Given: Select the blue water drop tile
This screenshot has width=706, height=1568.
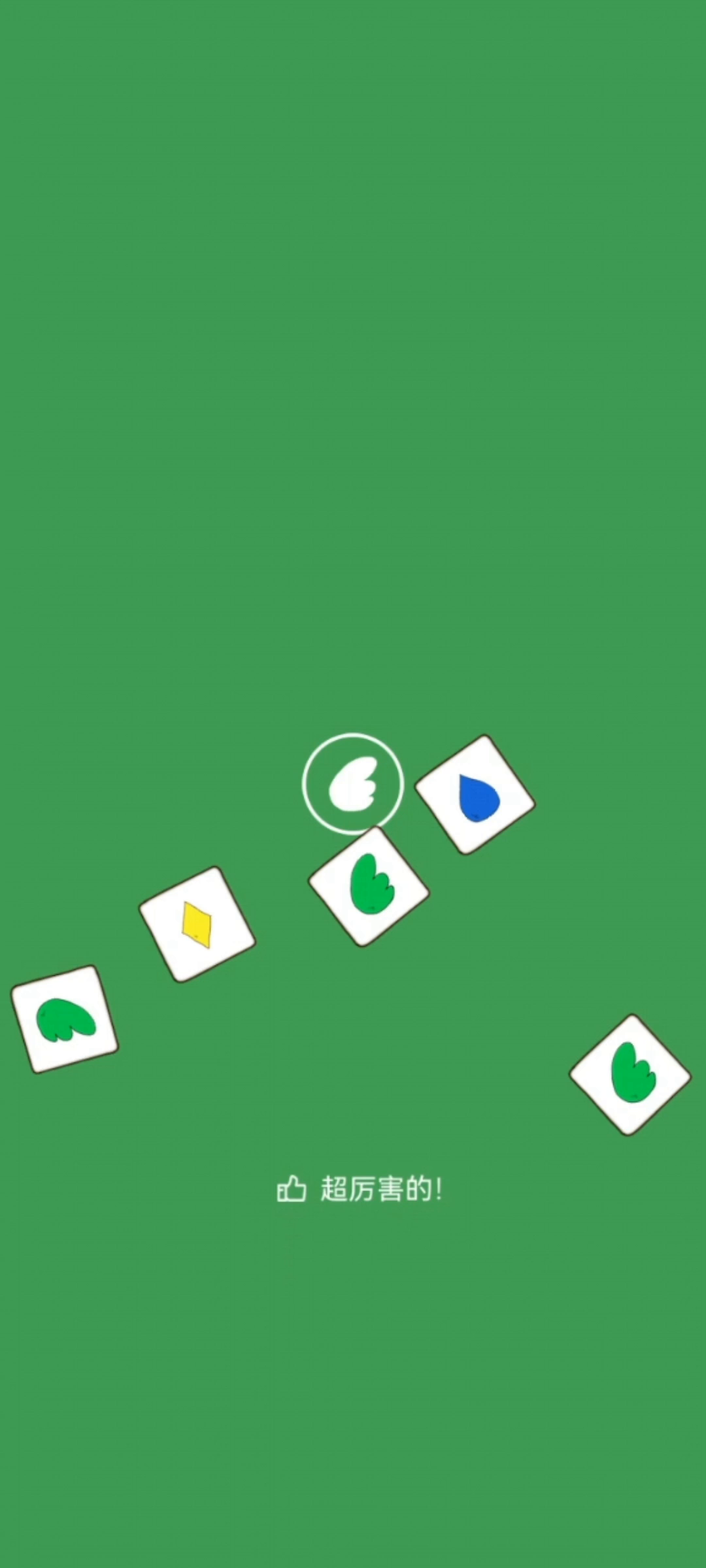Looking at the screenshot, I should [x=475, y=794].
